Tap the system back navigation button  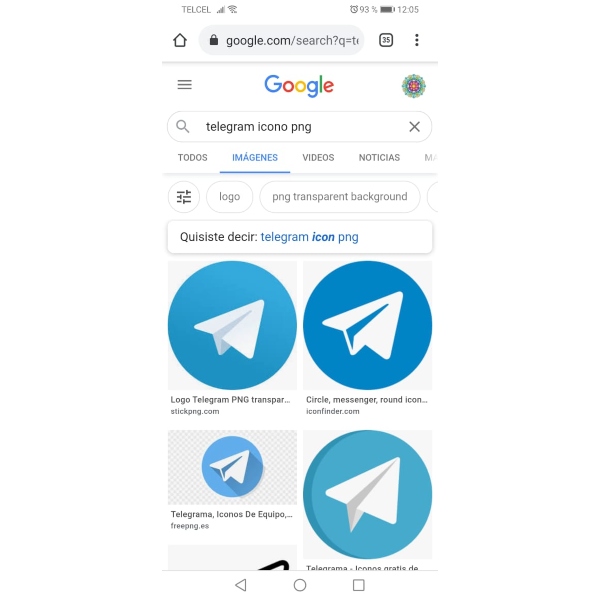point(240,585)
